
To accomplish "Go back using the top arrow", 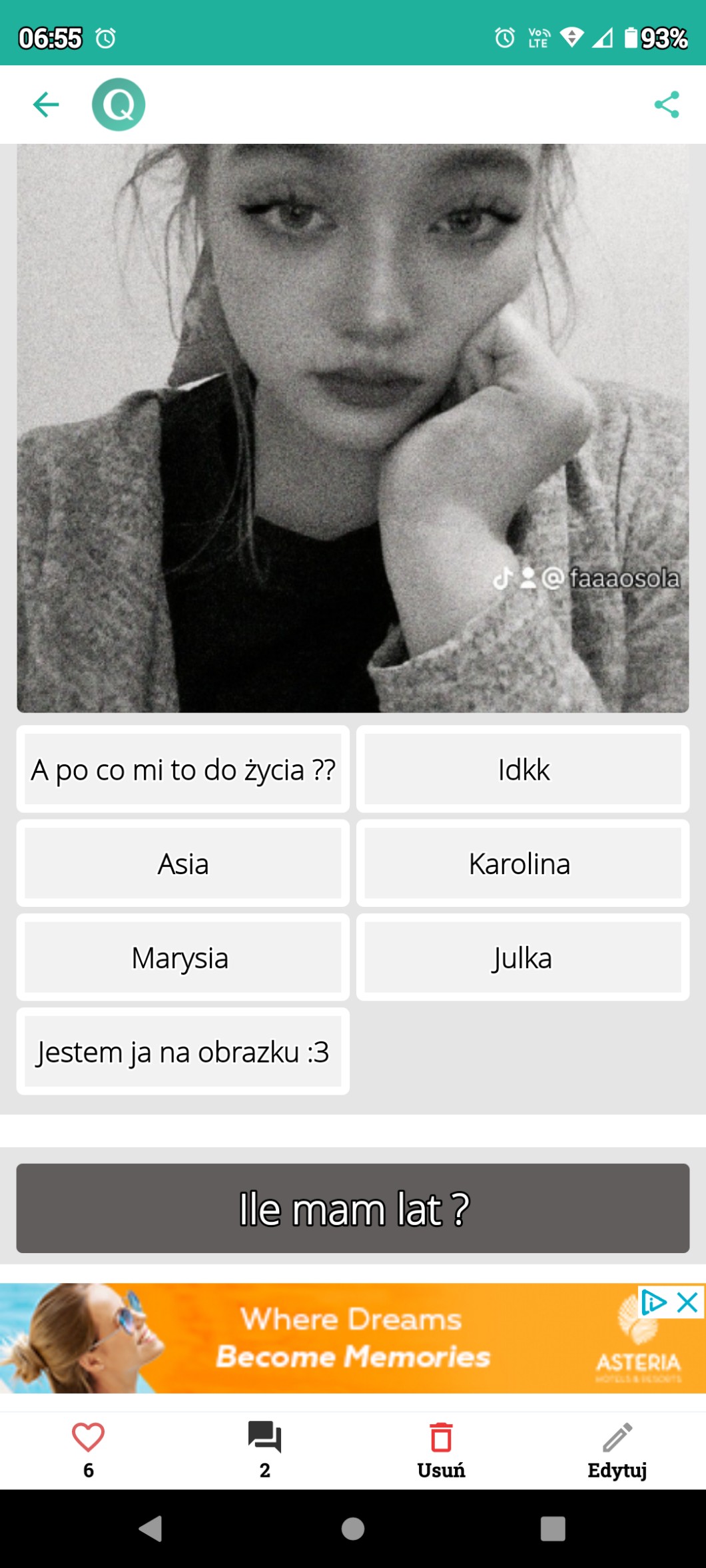I will (x=46, y=105).
